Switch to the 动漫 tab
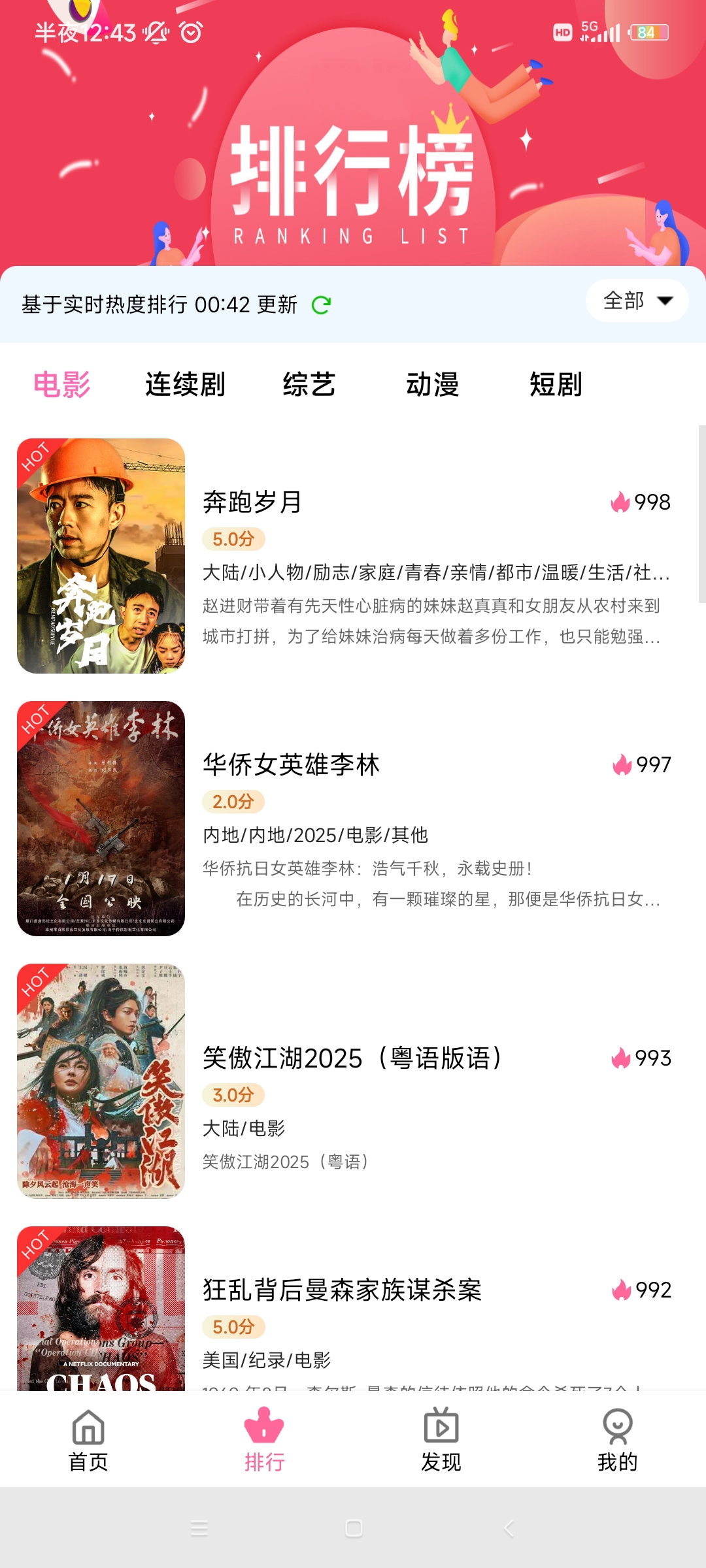 click(x=432, y=384)
